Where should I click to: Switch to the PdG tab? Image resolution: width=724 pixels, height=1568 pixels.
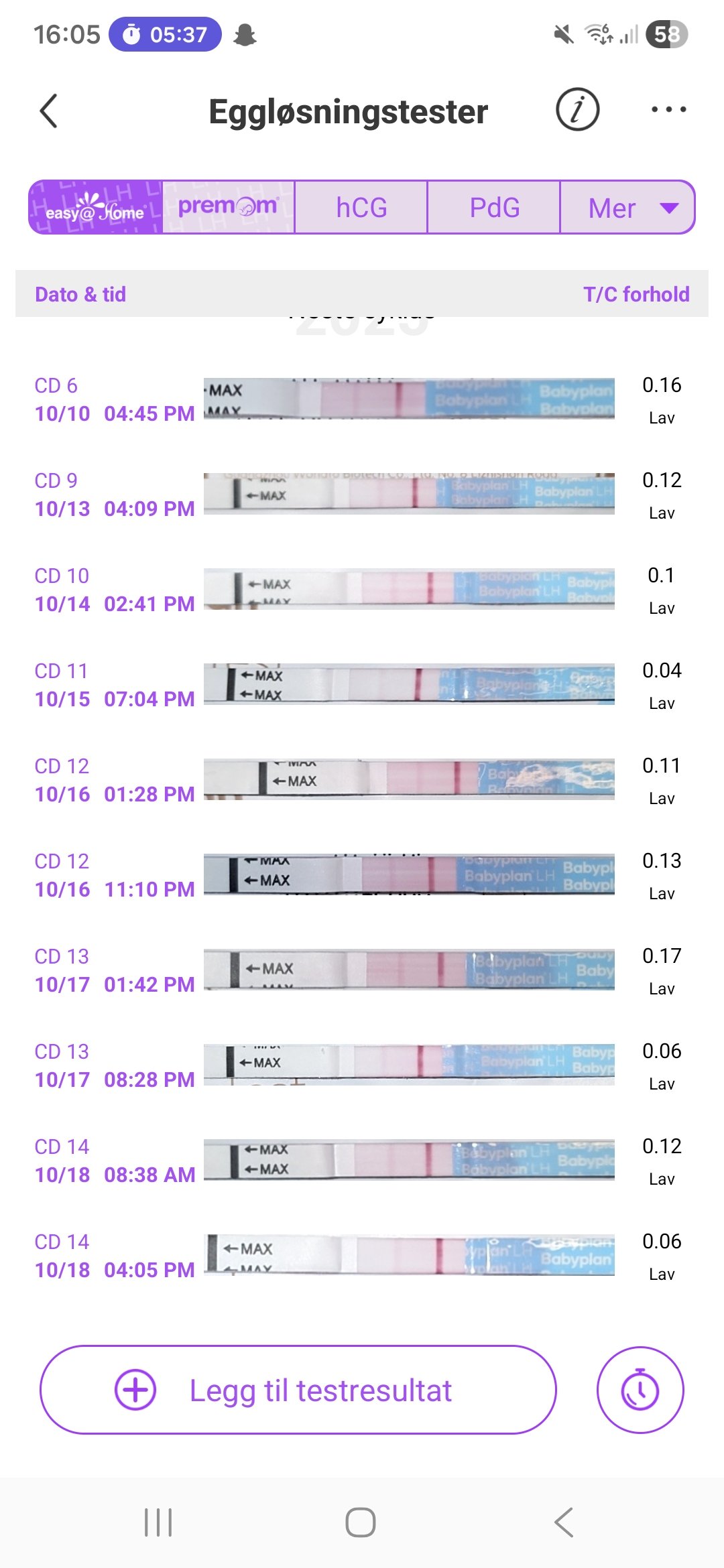pos(494,208)
